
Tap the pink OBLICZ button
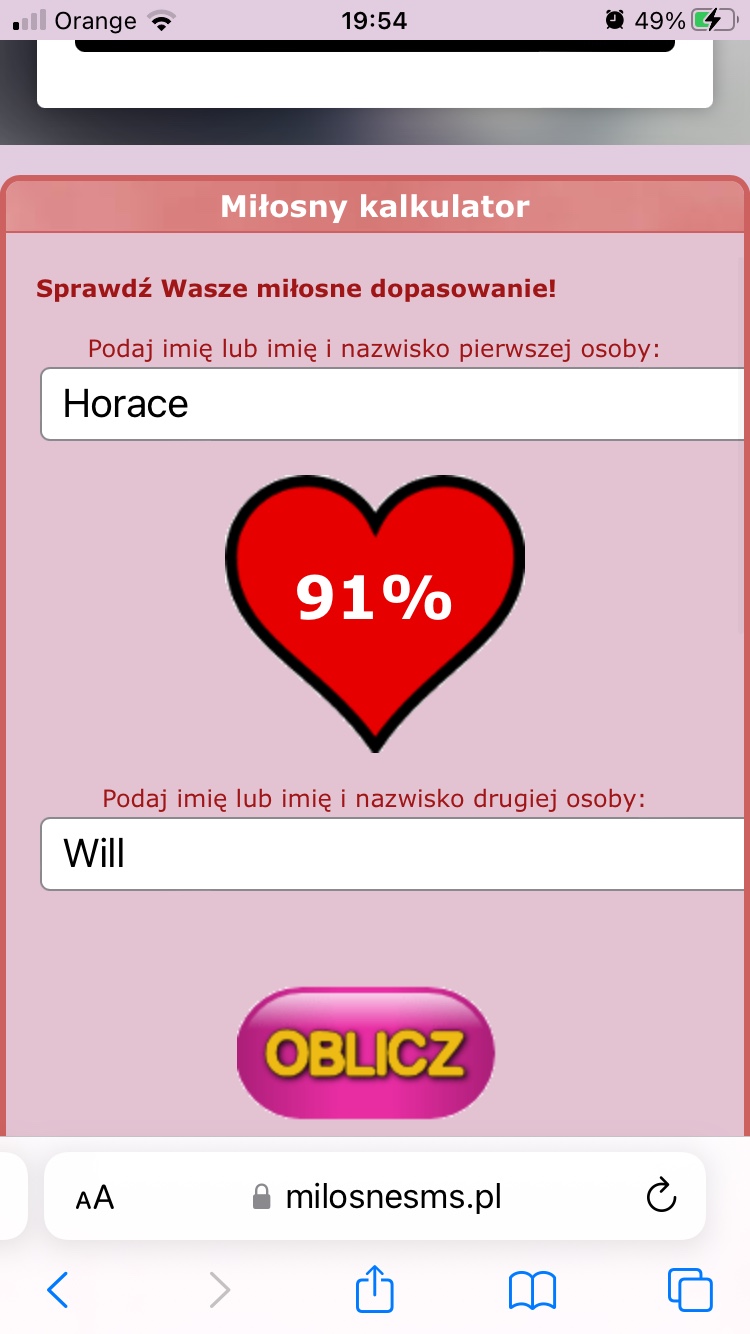[x=366, y=1052]
